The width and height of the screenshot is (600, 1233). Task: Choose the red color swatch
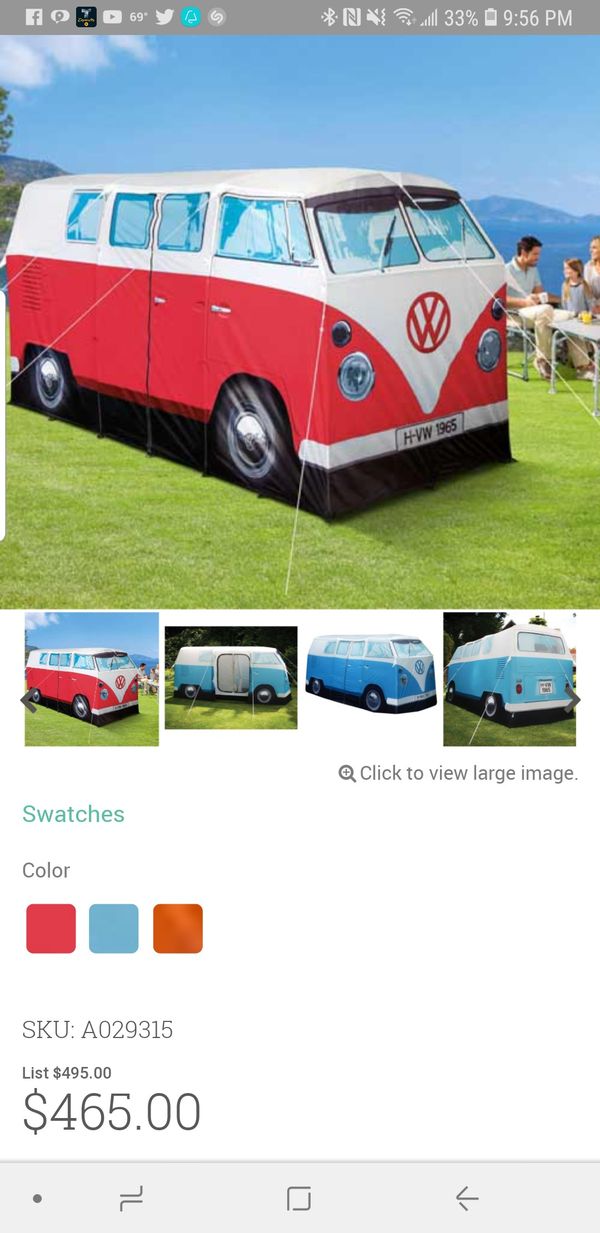[x=51, y=928]
